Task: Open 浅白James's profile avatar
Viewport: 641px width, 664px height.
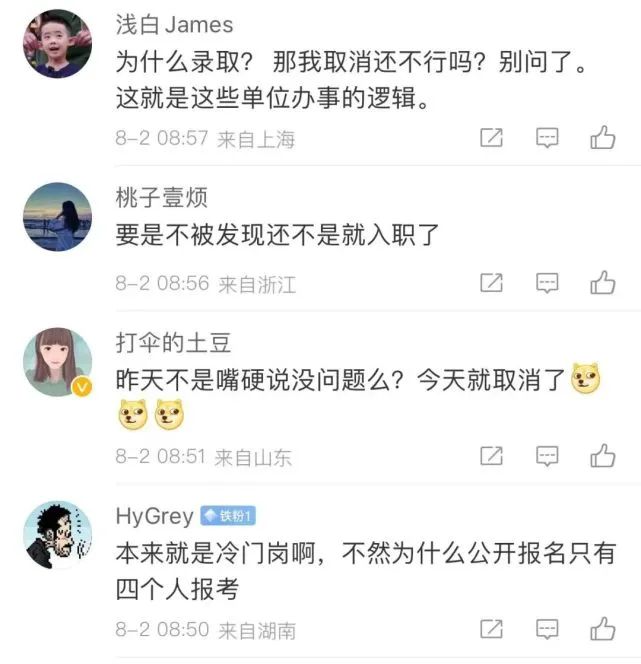Action: [x=58, y=44]
